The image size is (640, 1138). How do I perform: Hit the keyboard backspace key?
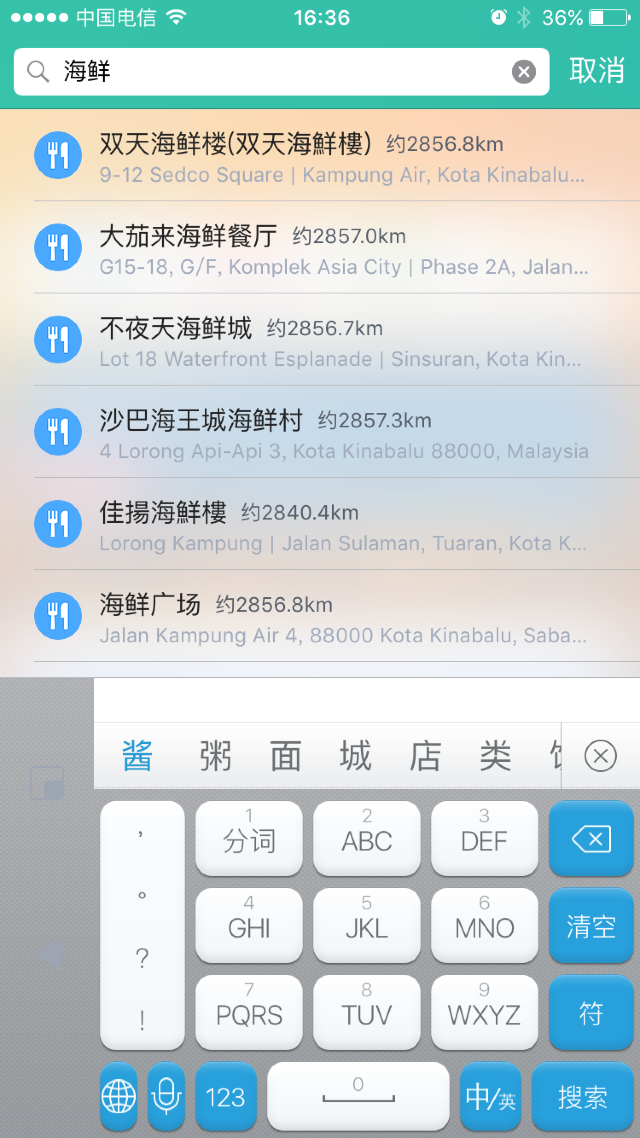click(591, 839)
